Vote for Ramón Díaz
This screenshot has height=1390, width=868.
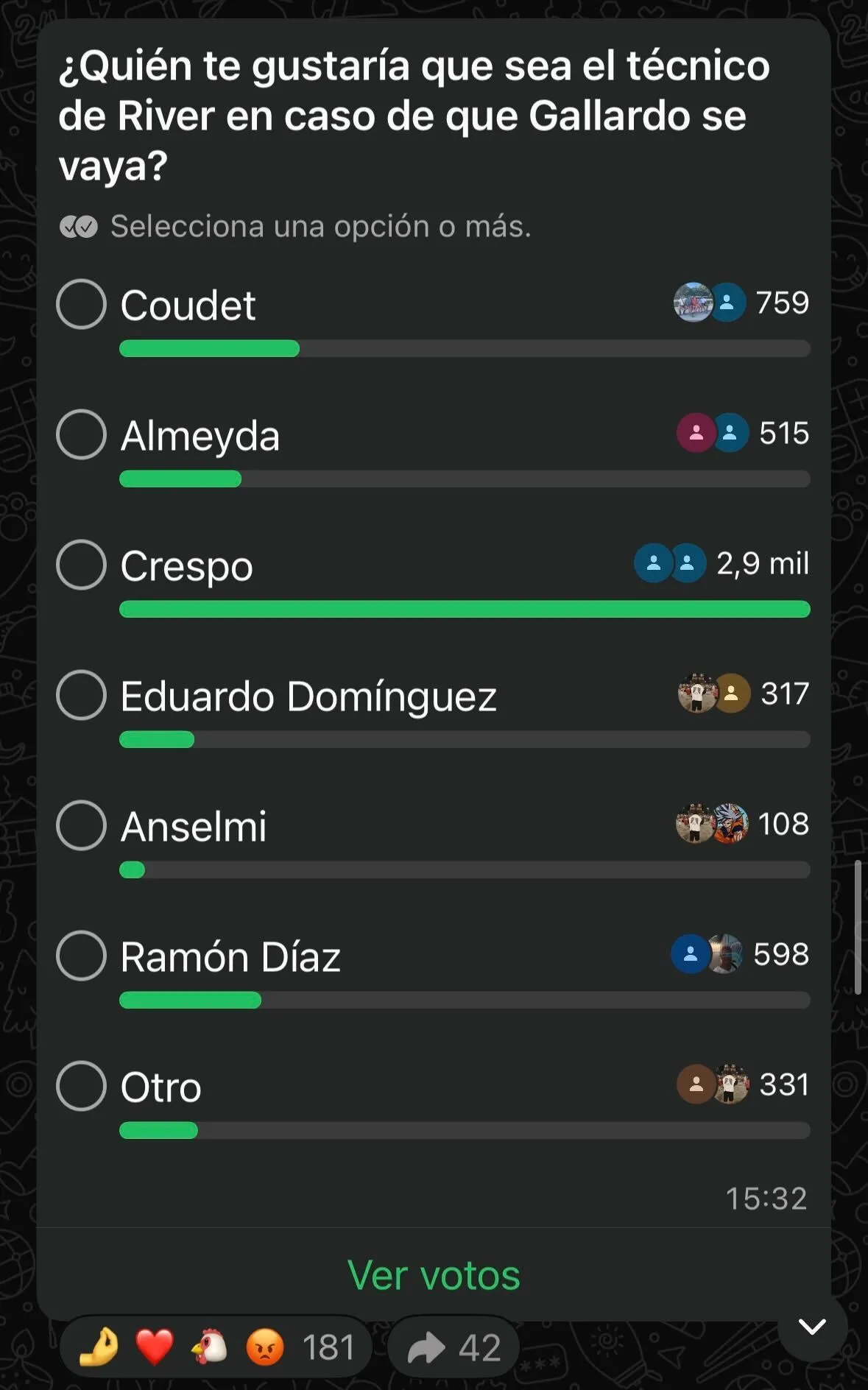pyautogui.click(x=81, y=956)
